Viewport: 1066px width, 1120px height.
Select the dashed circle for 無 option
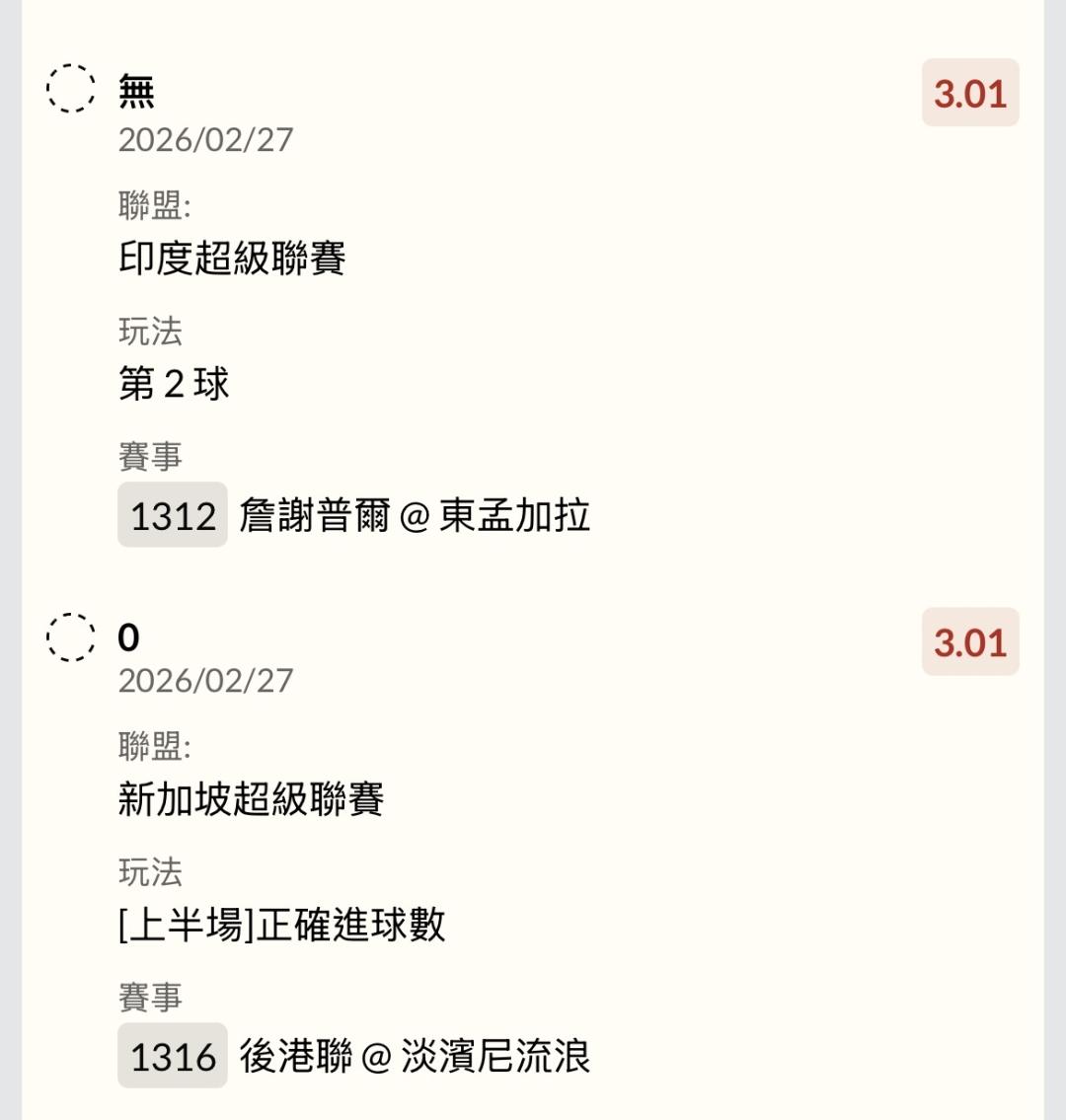71,89
